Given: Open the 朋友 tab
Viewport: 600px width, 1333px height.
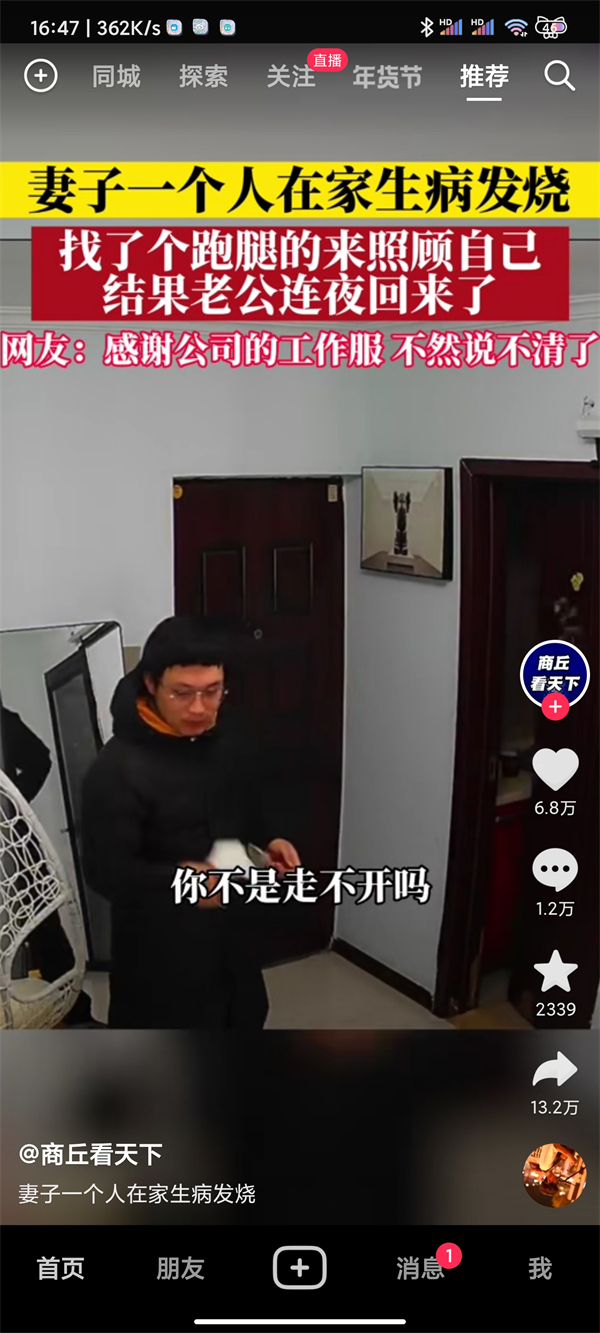Looking at the screenshot, I should coord(180,1269).
